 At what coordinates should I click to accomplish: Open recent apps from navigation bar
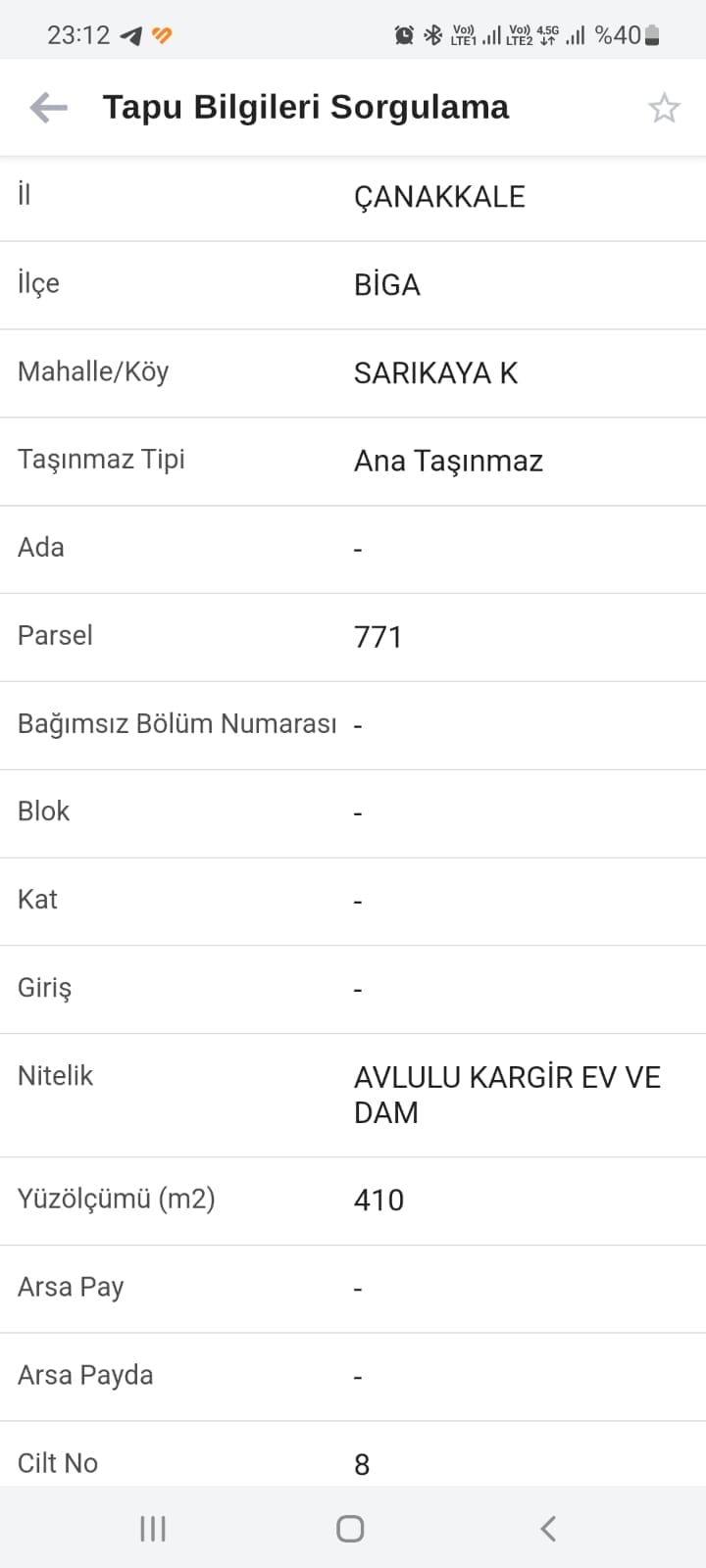click(153, 1528)
